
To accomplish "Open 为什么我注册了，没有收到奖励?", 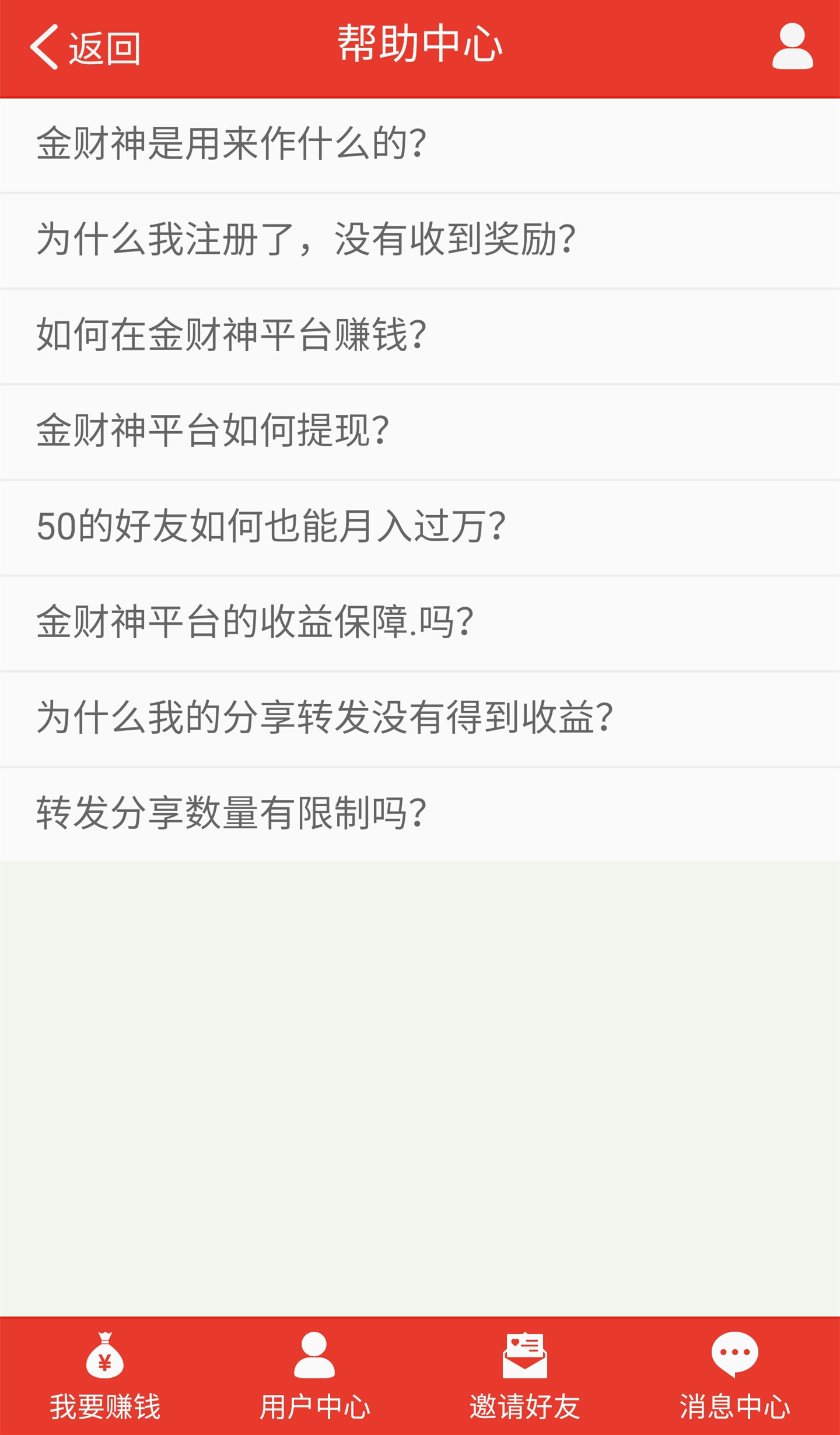I will [420, 240].
